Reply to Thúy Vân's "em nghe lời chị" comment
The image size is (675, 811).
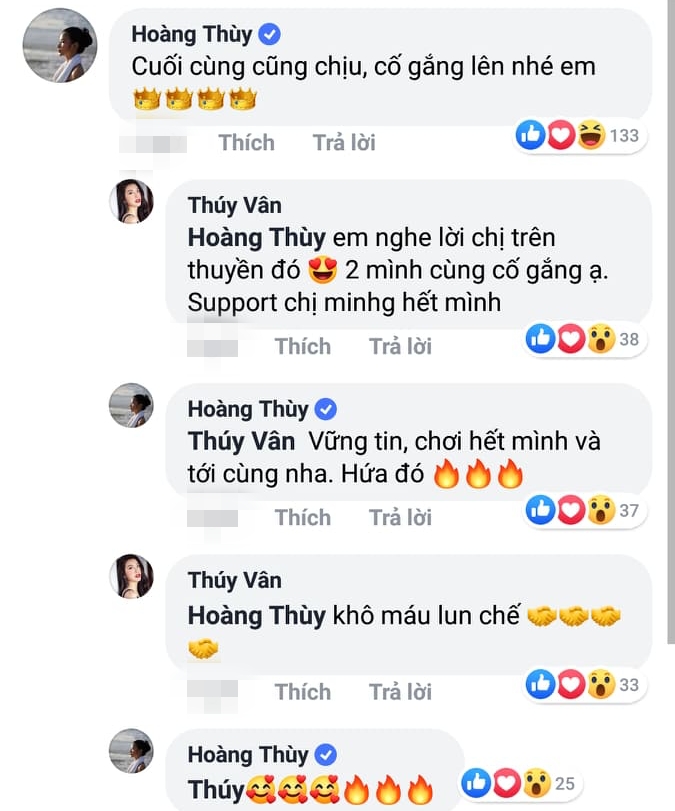click(400, 347)
